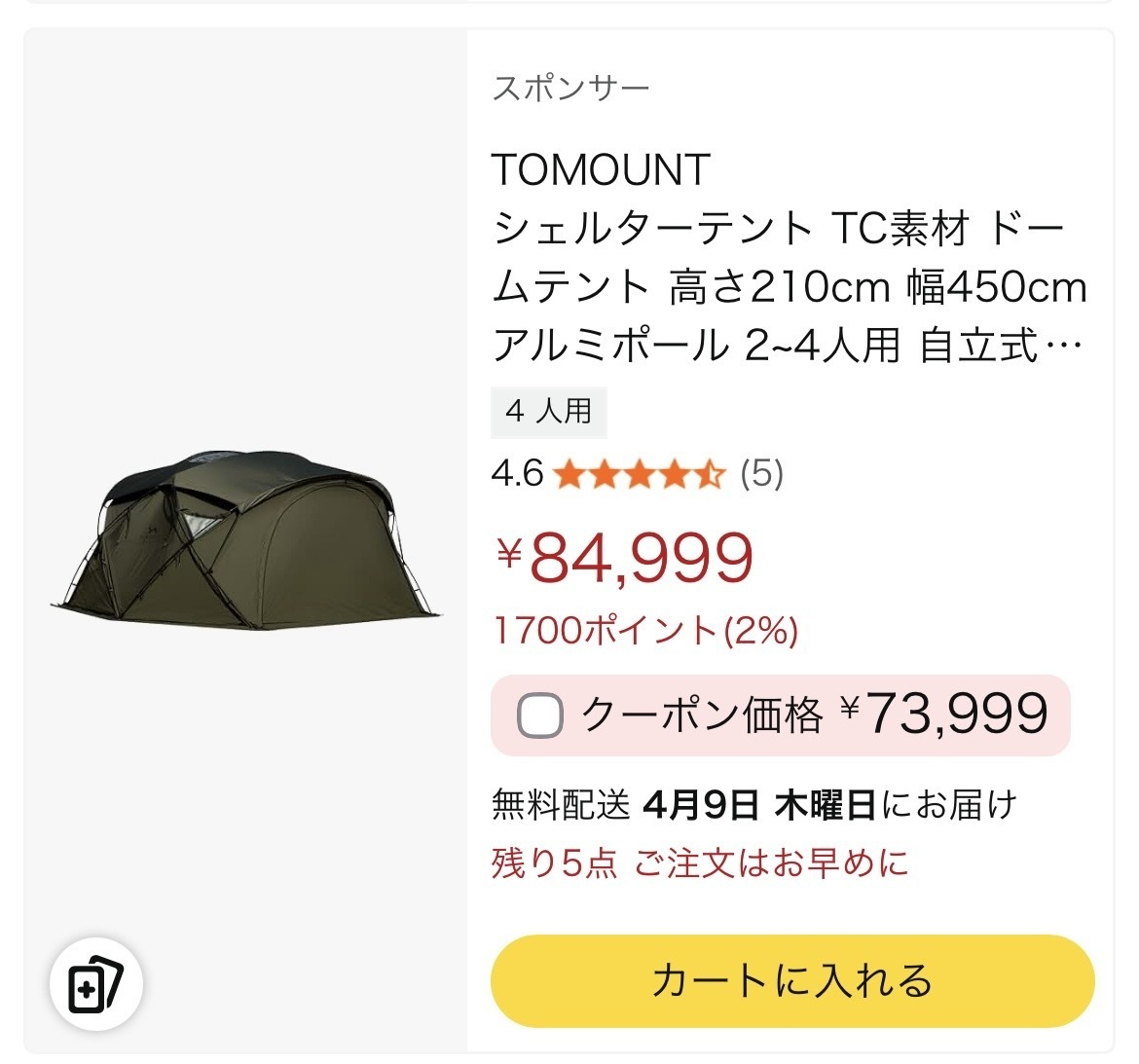View the 4.6 star rating reviews
The width and height of the screenshot is (1139, 1064).
(638, 475)
